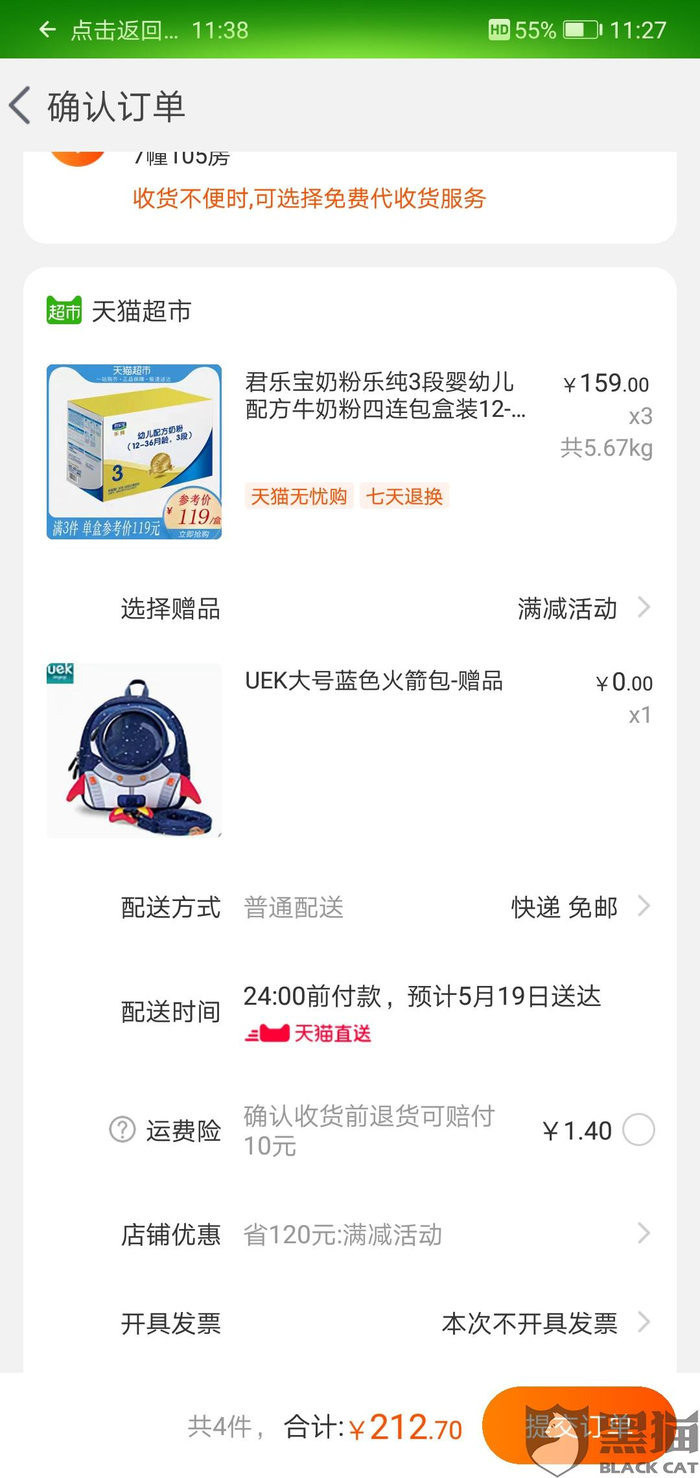Tap 点击返回 arrow in green bar
Viewport: 700px width, 1478px height.
pos(47,30)
